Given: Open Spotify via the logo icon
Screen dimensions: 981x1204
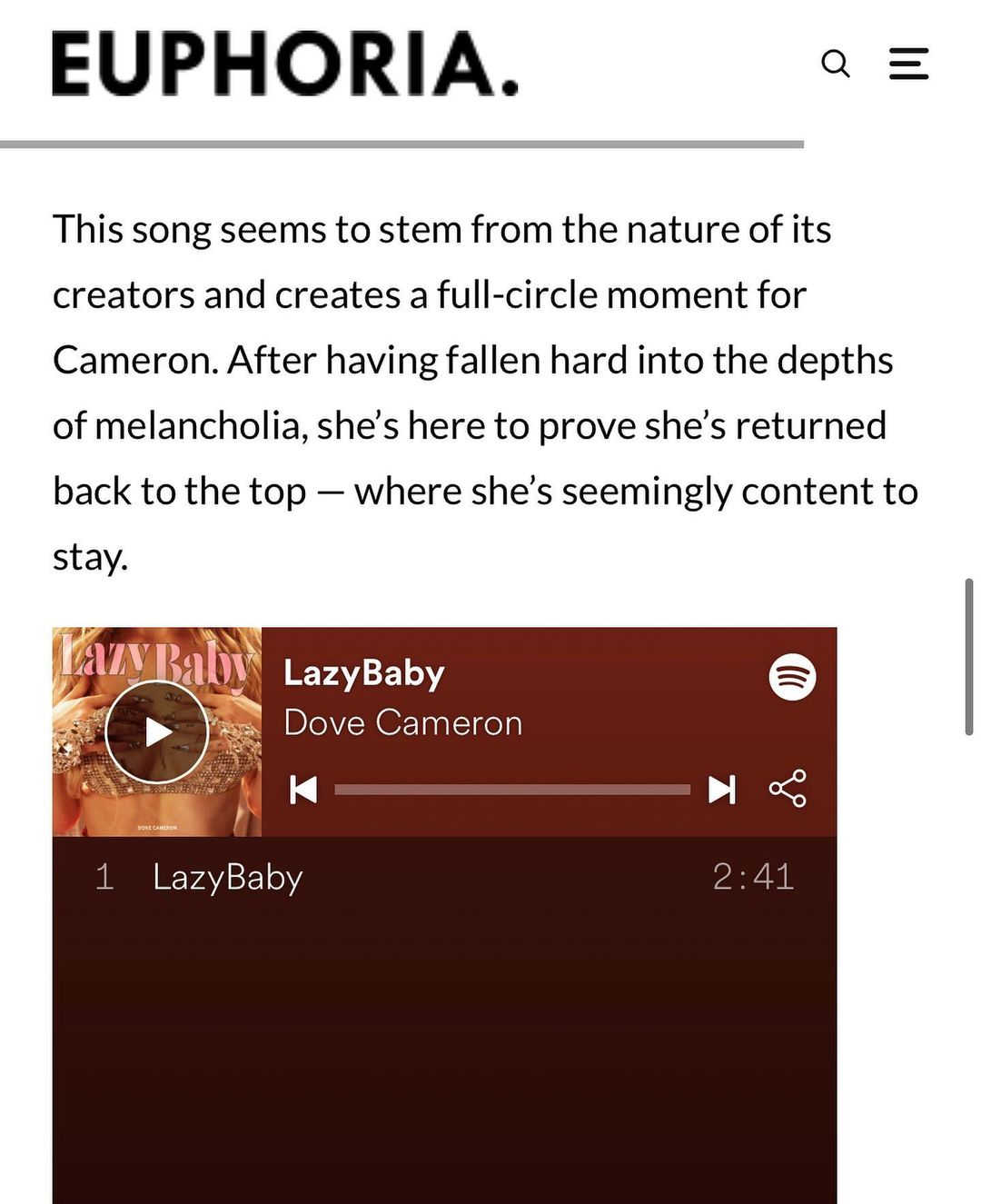Looking at the screenshot, I should pyautogui.click(x=792, y=677).
